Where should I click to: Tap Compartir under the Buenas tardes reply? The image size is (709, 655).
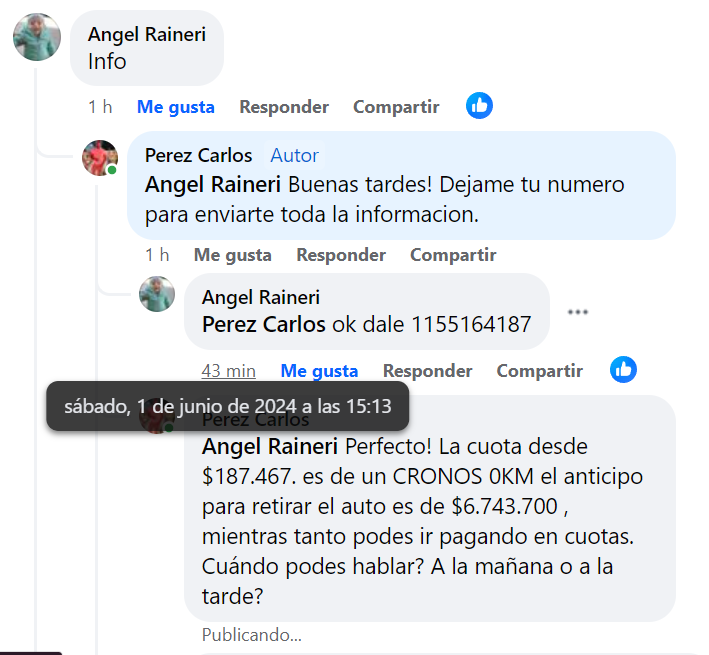coord(453,255)
